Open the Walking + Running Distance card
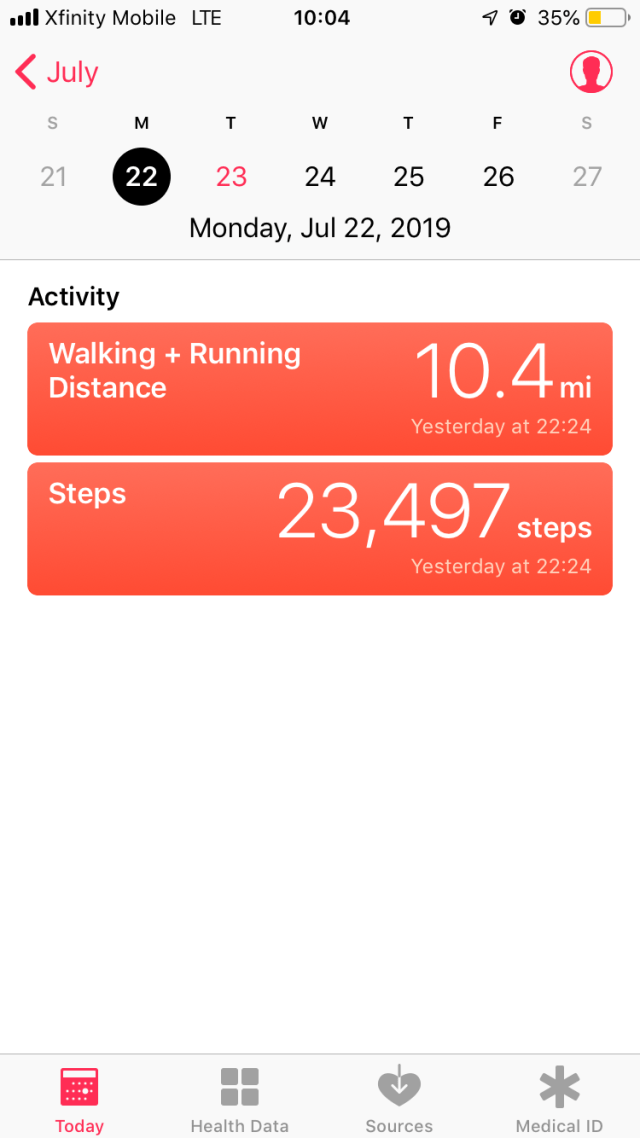The image size is (640, 1138). coord(319,388)
